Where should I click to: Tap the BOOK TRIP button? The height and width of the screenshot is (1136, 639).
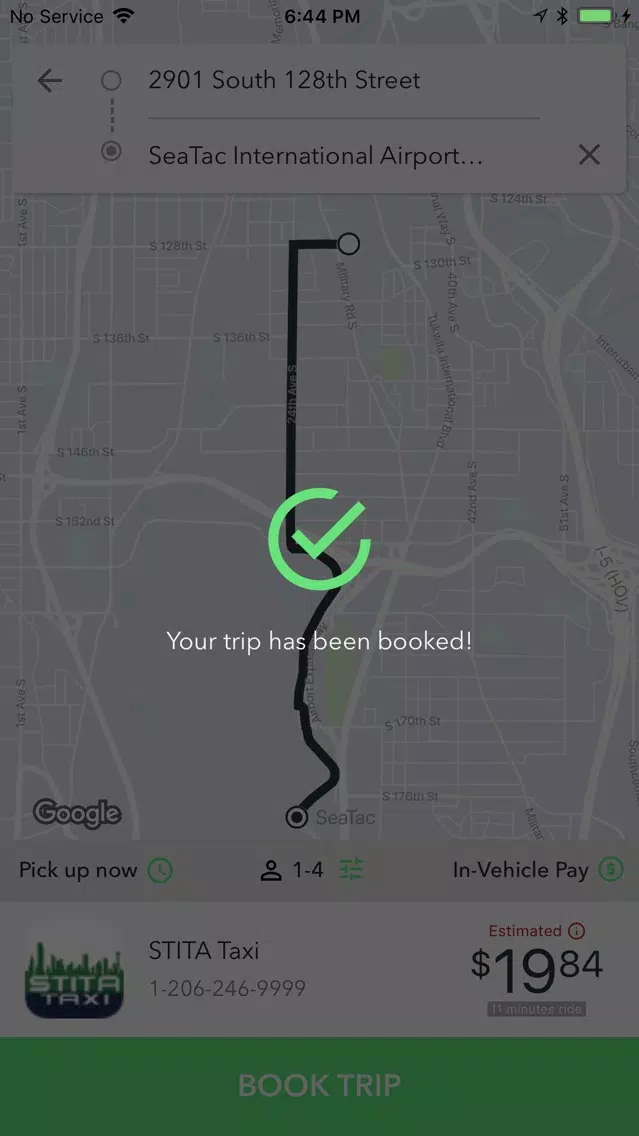point(320,1086)
